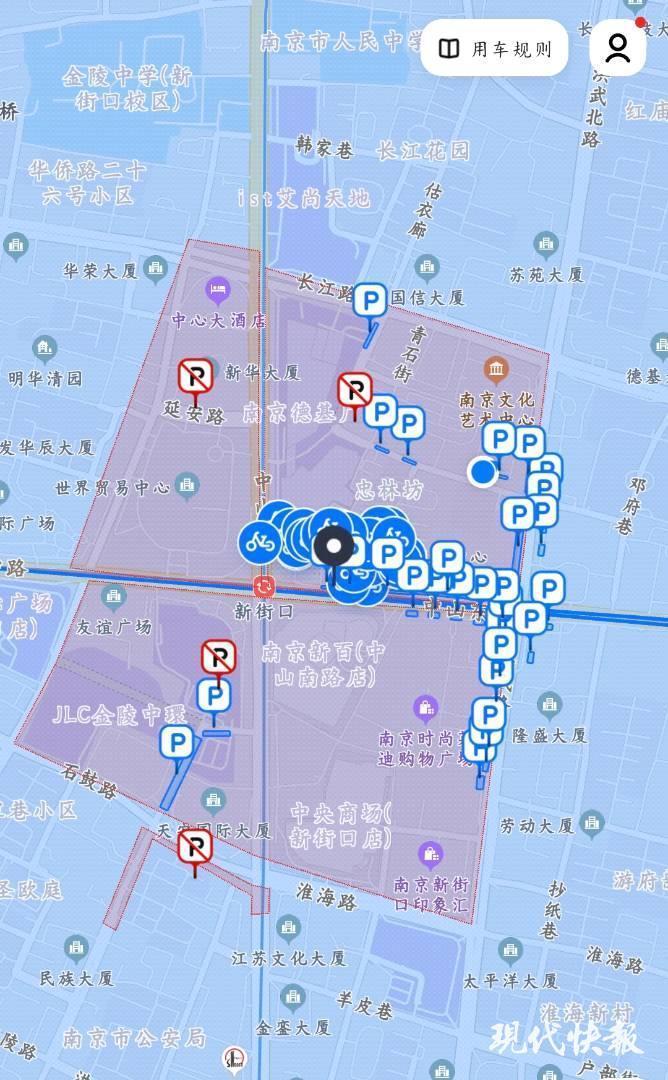This screenshot has height=1080, width=668.
Task: Tap the no-parking marker beside 南京德基
Action: (354, 389)
